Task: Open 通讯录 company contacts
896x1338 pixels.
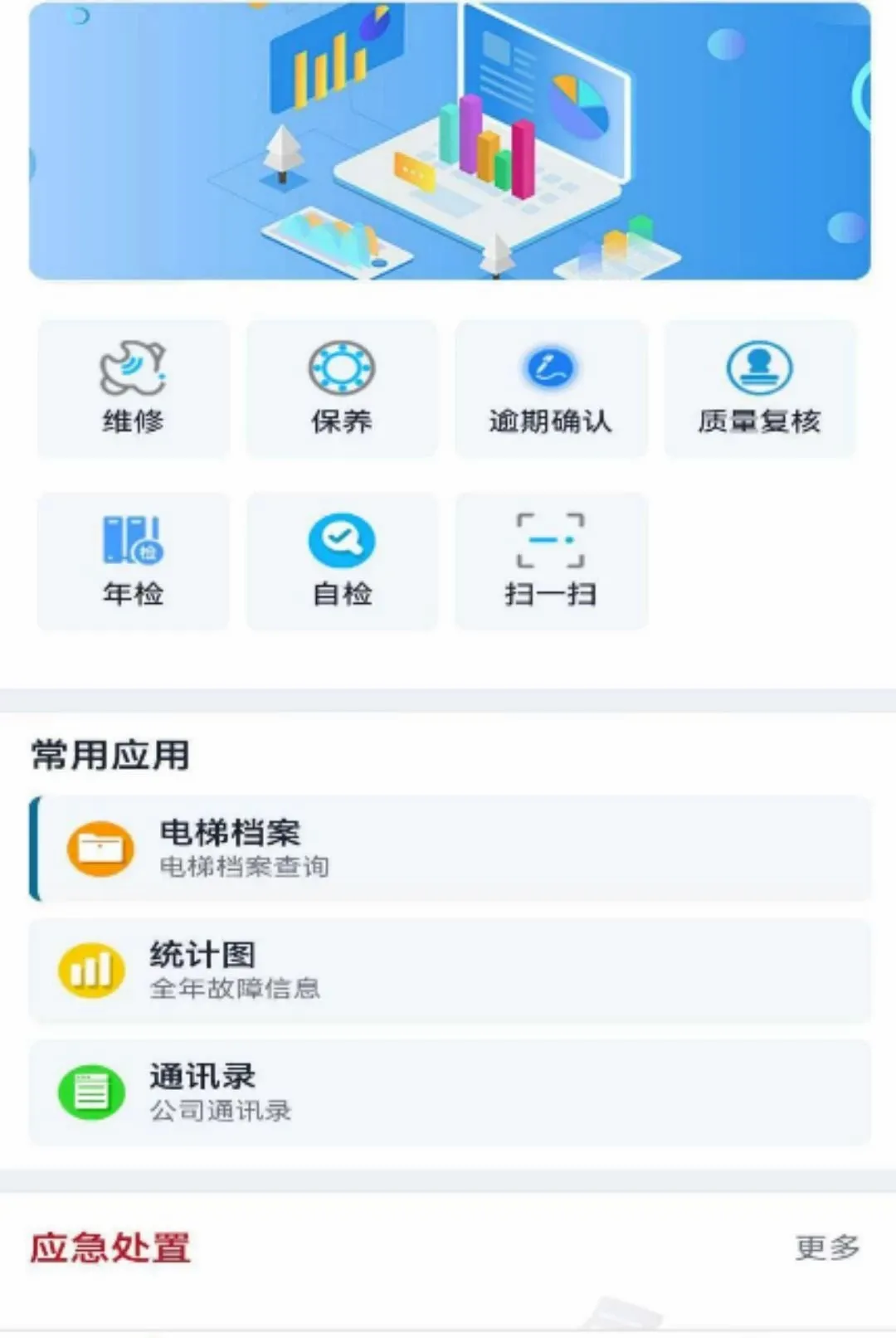Action: click(450, 1092)
